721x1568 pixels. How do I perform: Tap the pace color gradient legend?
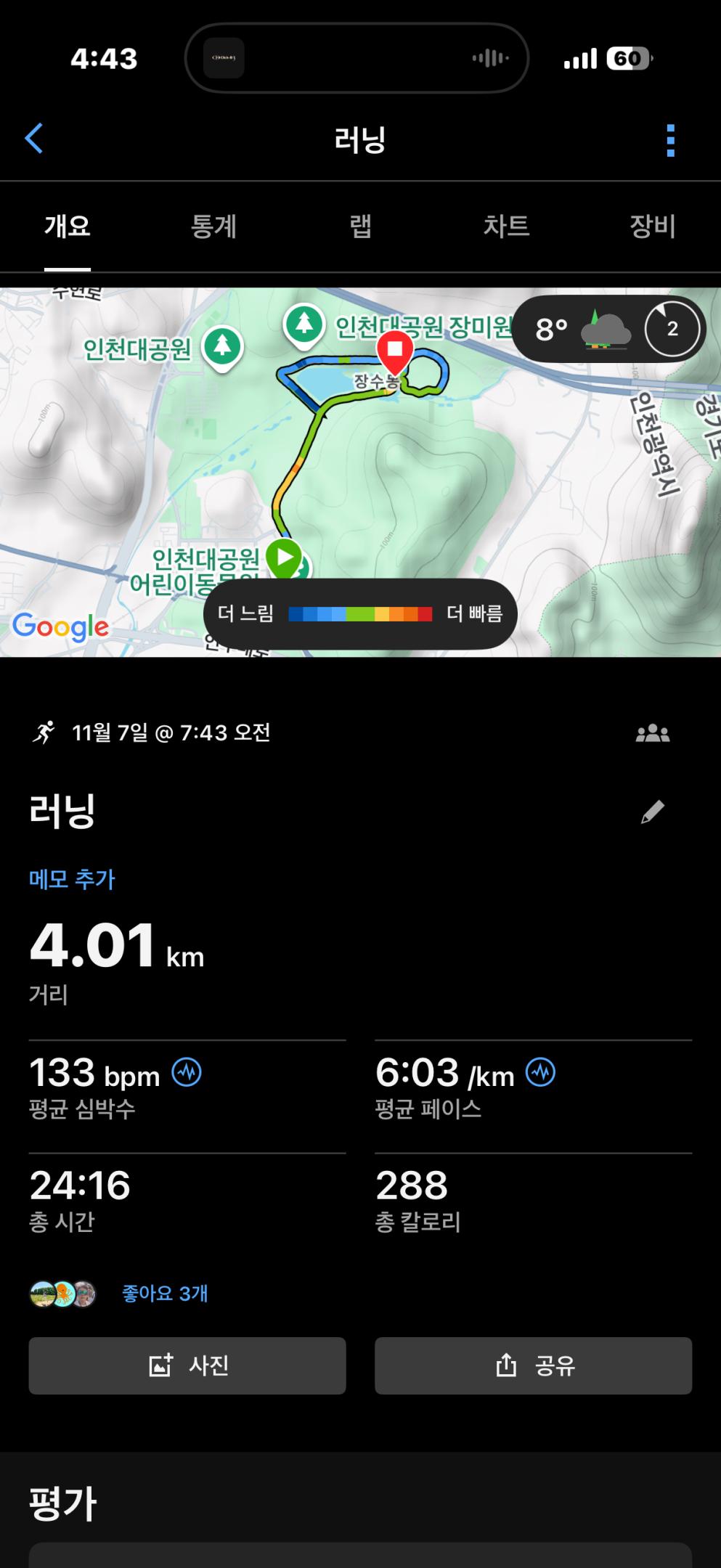(360, 614)
